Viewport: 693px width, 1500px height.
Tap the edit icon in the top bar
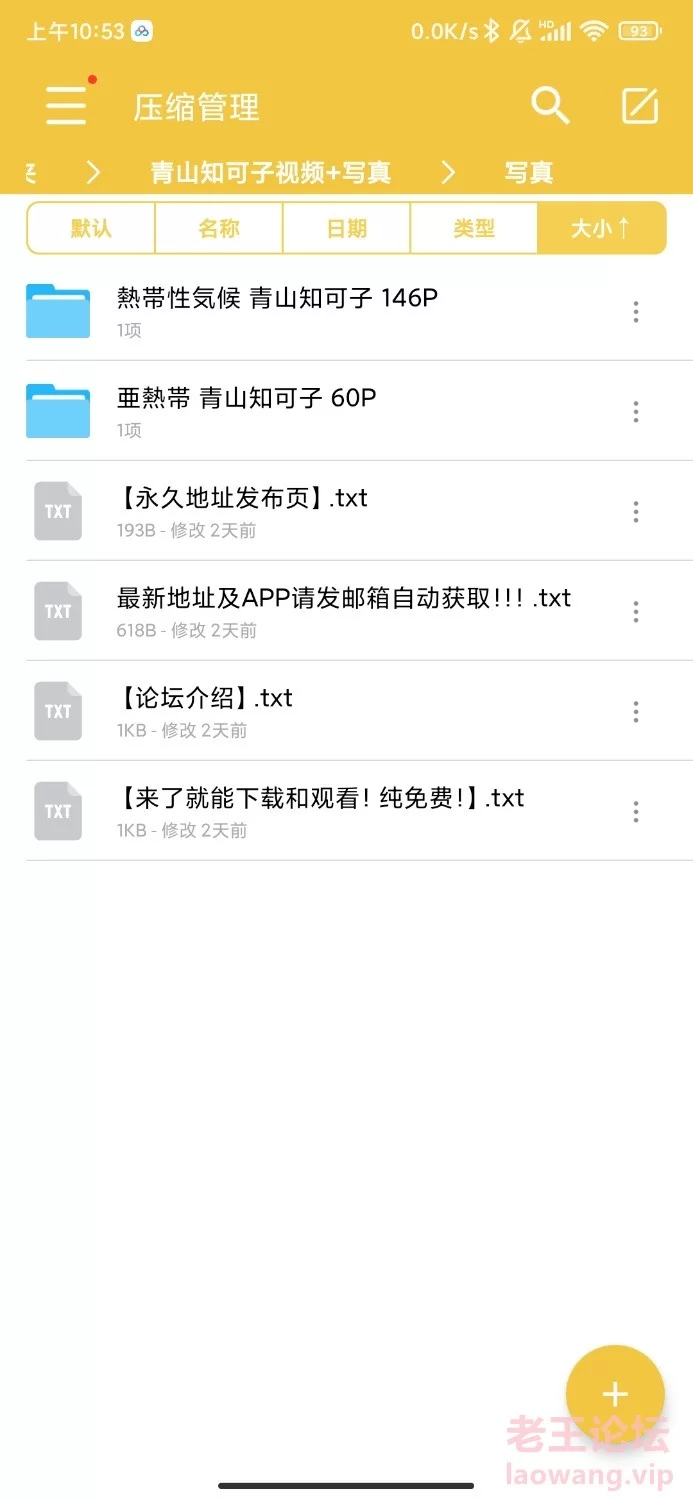click(640, 105)
